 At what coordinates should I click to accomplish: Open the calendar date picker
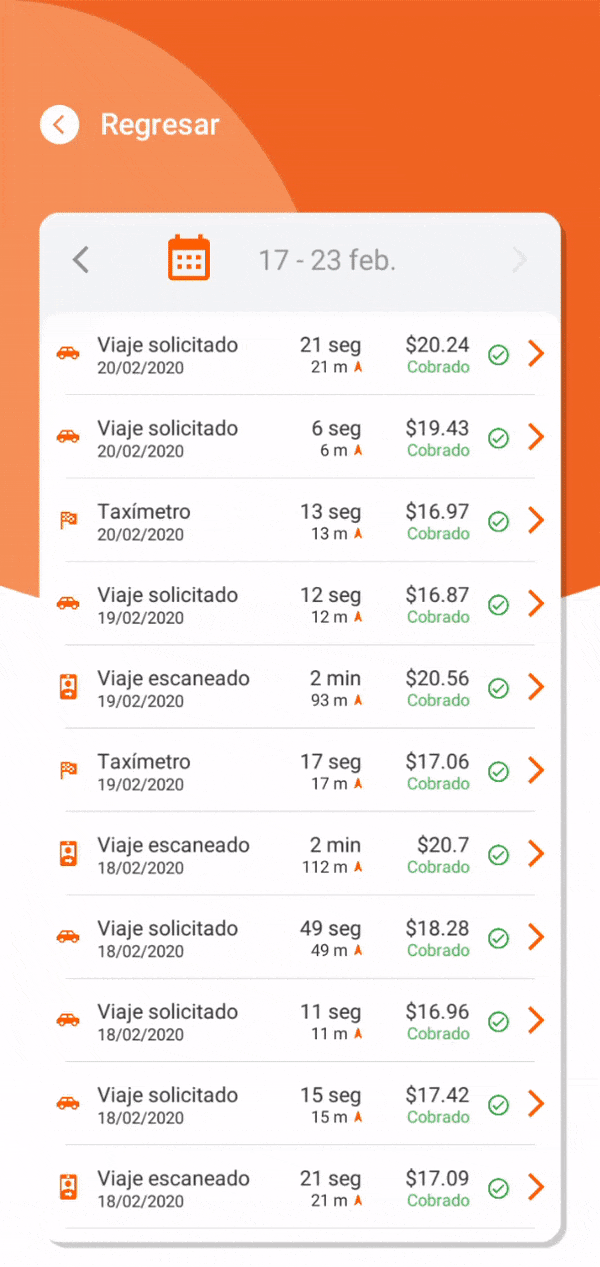click(188, 259)
